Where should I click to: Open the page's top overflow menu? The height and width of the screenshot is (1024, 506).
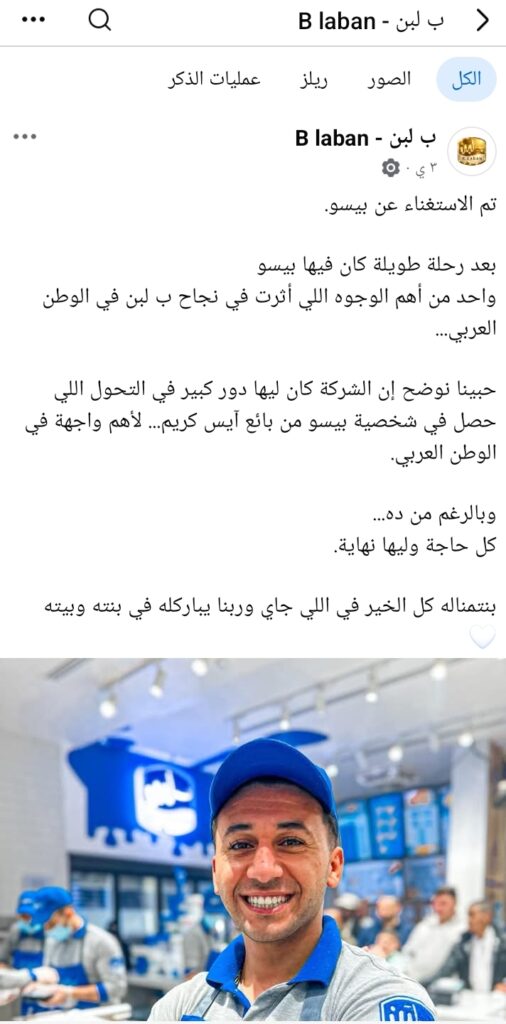point(33,20)
